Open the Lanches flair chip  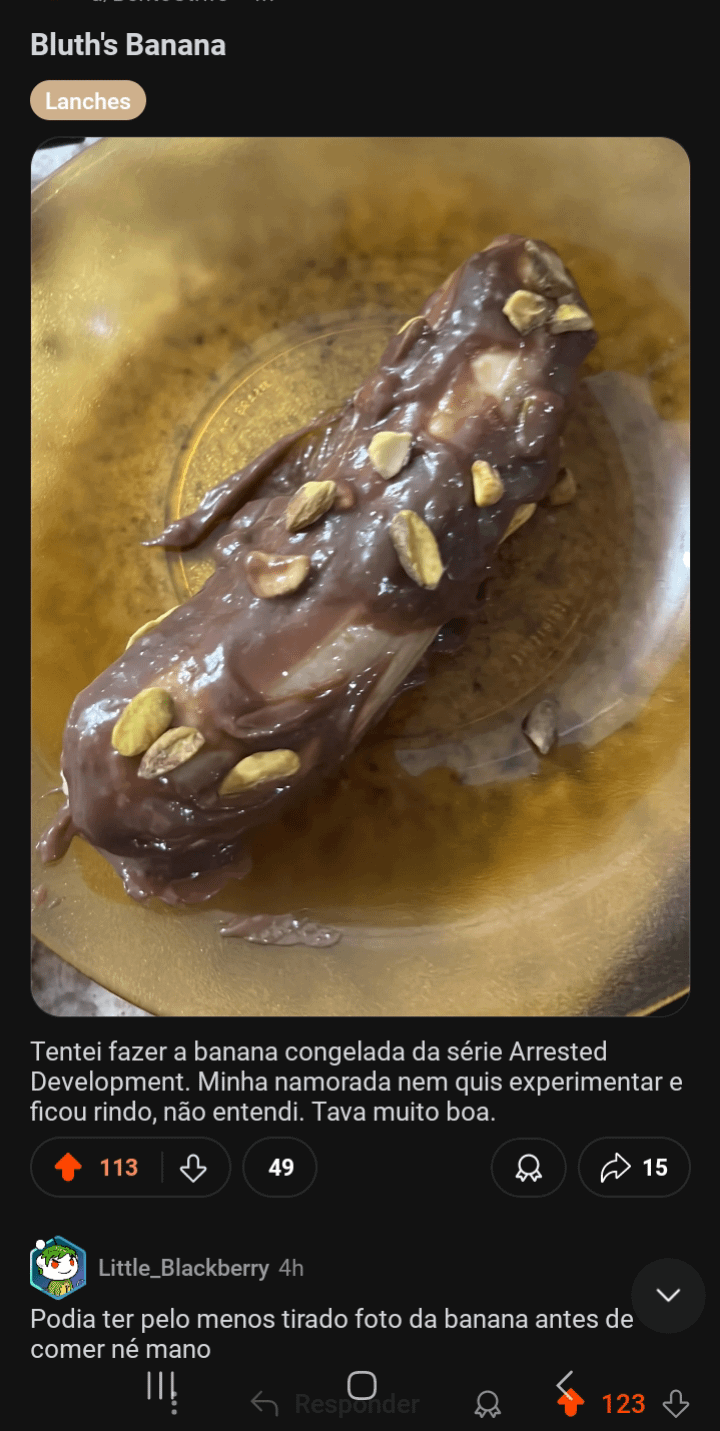click(88, 101)
